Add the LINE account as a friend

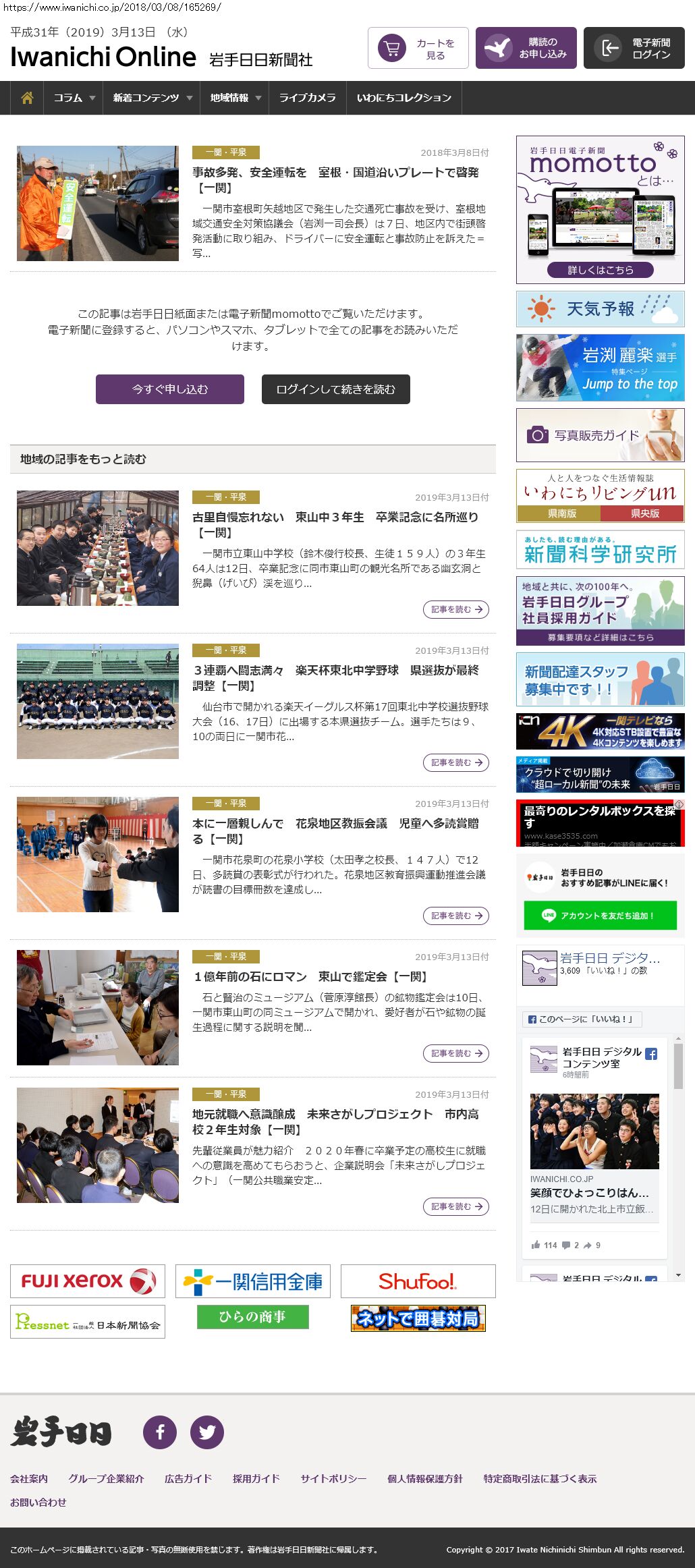(x=600, y=916)
